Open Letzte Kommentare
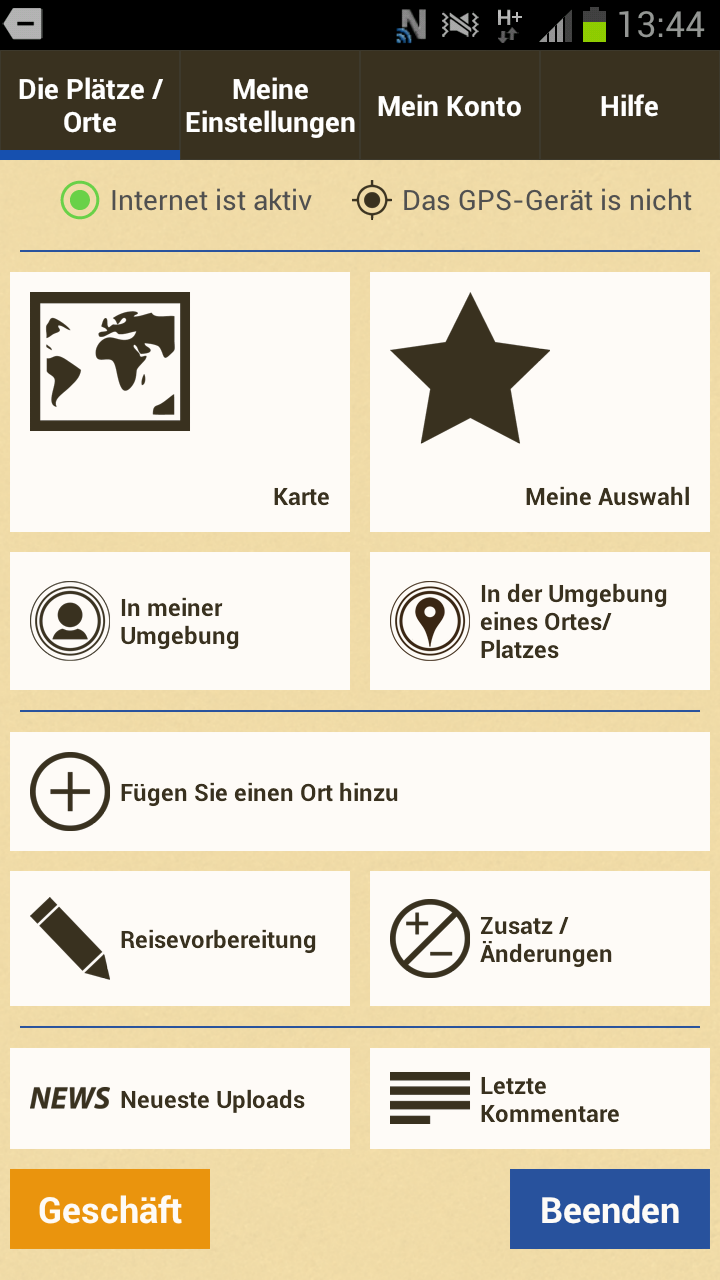This screenshot has height=1280, width=720. [540, 1099]
